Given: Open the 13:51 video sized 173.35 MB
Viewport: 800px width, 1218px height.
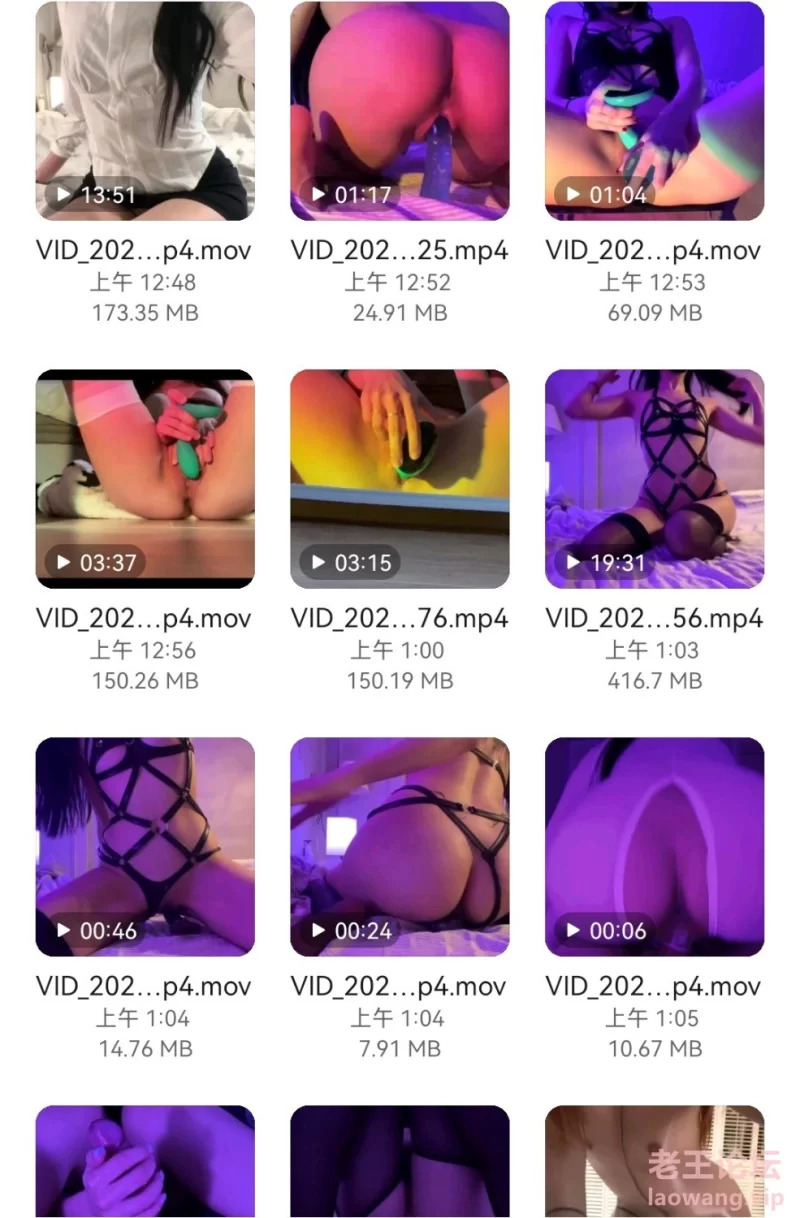Looking at the screenshot, I should tap(145, 111).
